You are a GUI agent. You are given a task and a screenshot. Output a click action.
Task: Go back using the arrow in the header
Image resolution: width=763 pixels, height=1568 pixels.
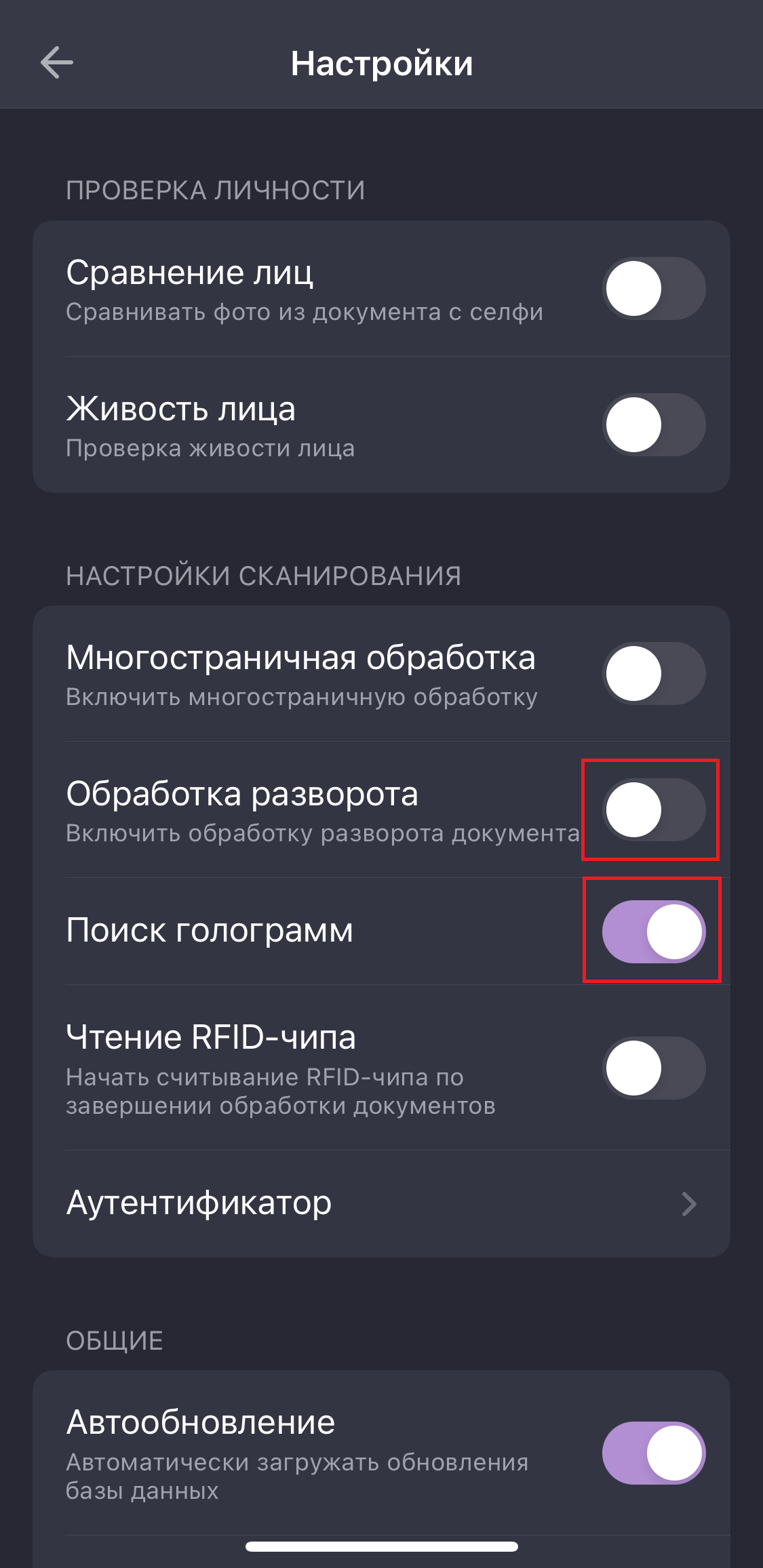point(57,63)
